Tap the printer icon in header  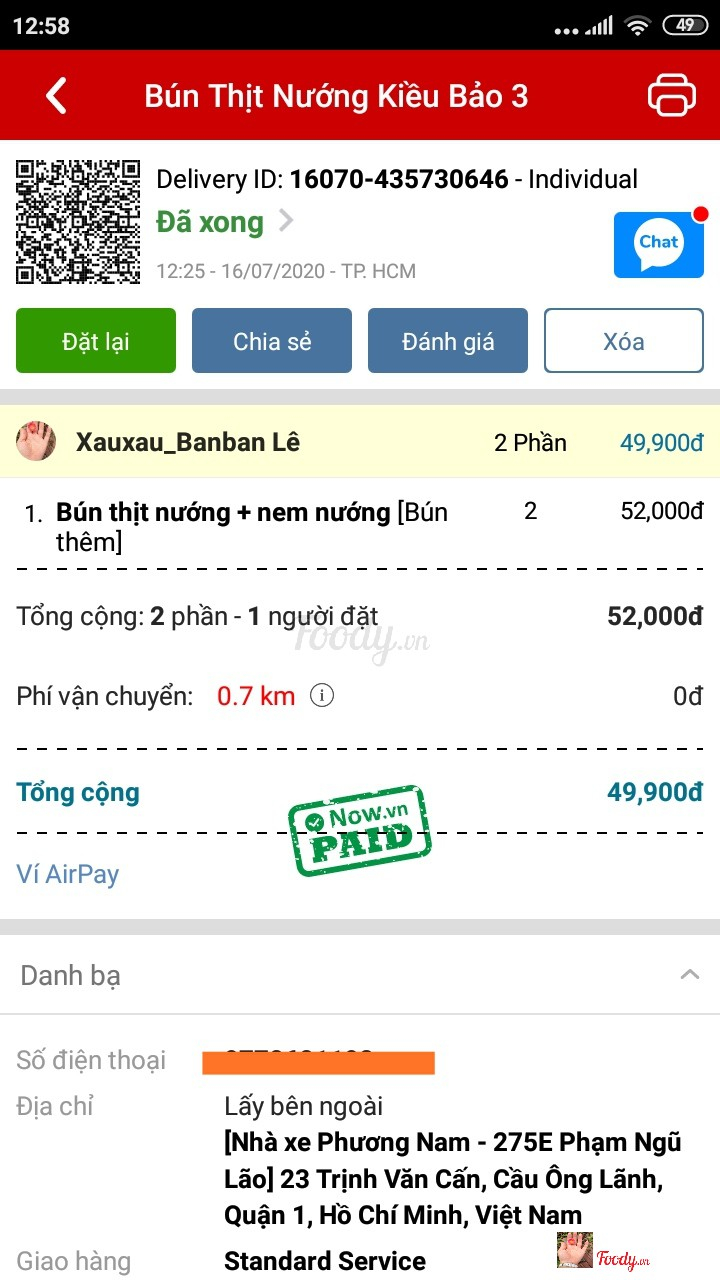671,96
